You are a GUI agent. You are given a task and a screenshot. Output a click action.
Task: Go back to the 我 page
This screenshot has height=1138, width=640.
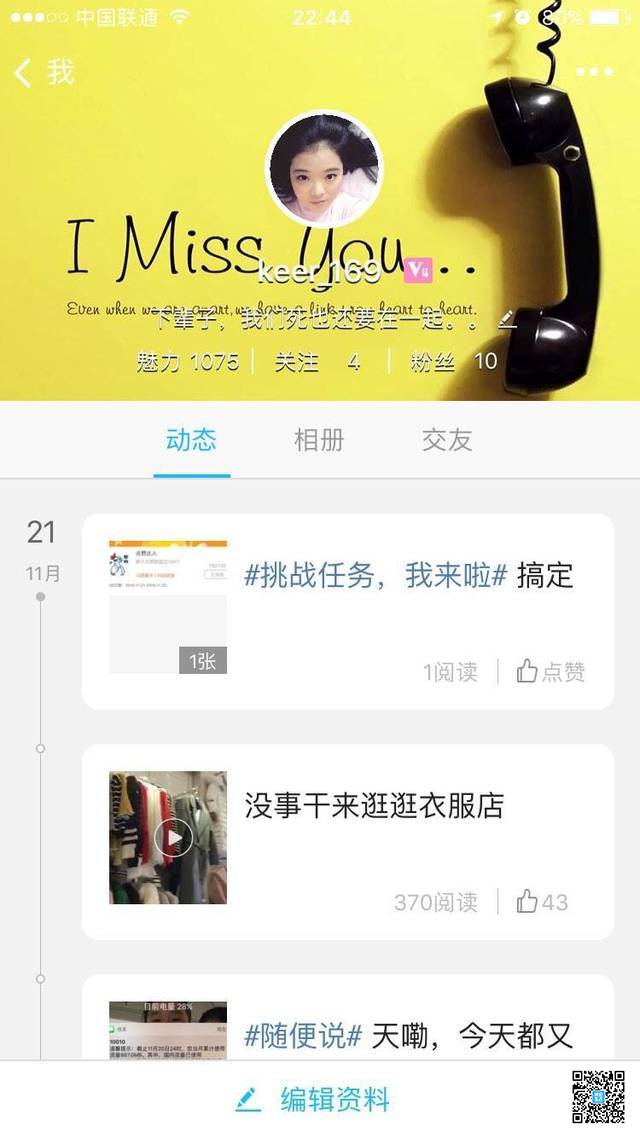[x=44, y=72]
